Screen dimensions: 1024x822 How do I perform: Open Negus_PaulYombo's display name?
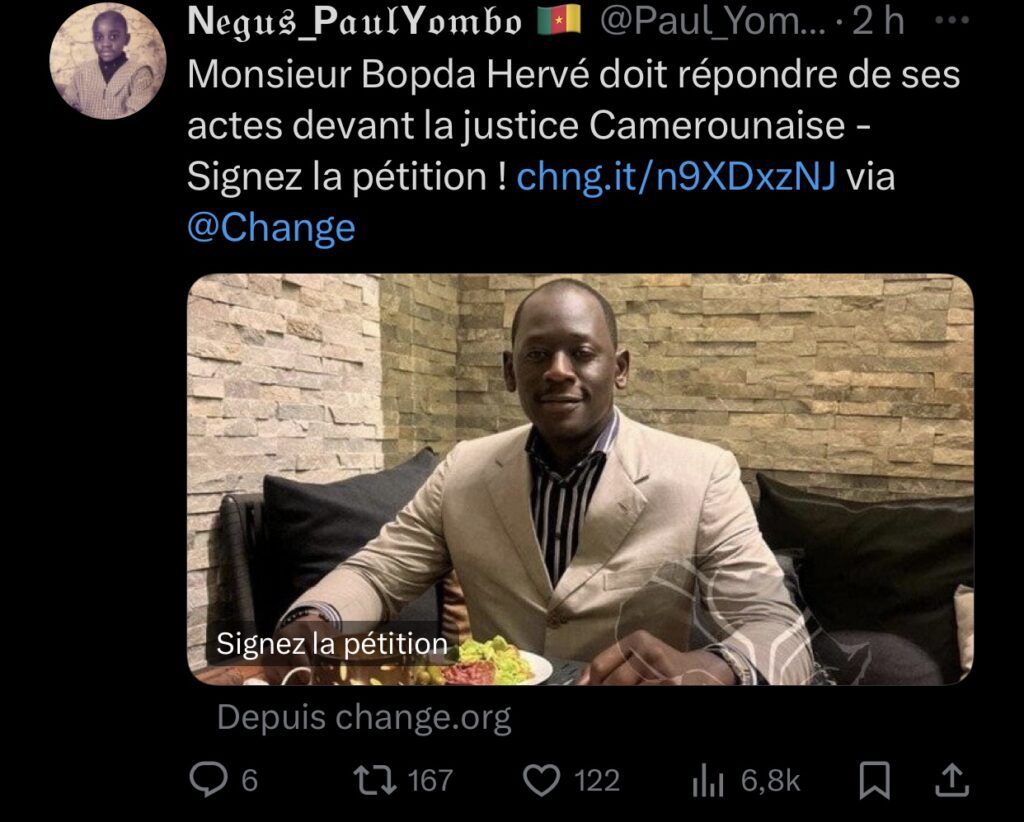[356, 24]
